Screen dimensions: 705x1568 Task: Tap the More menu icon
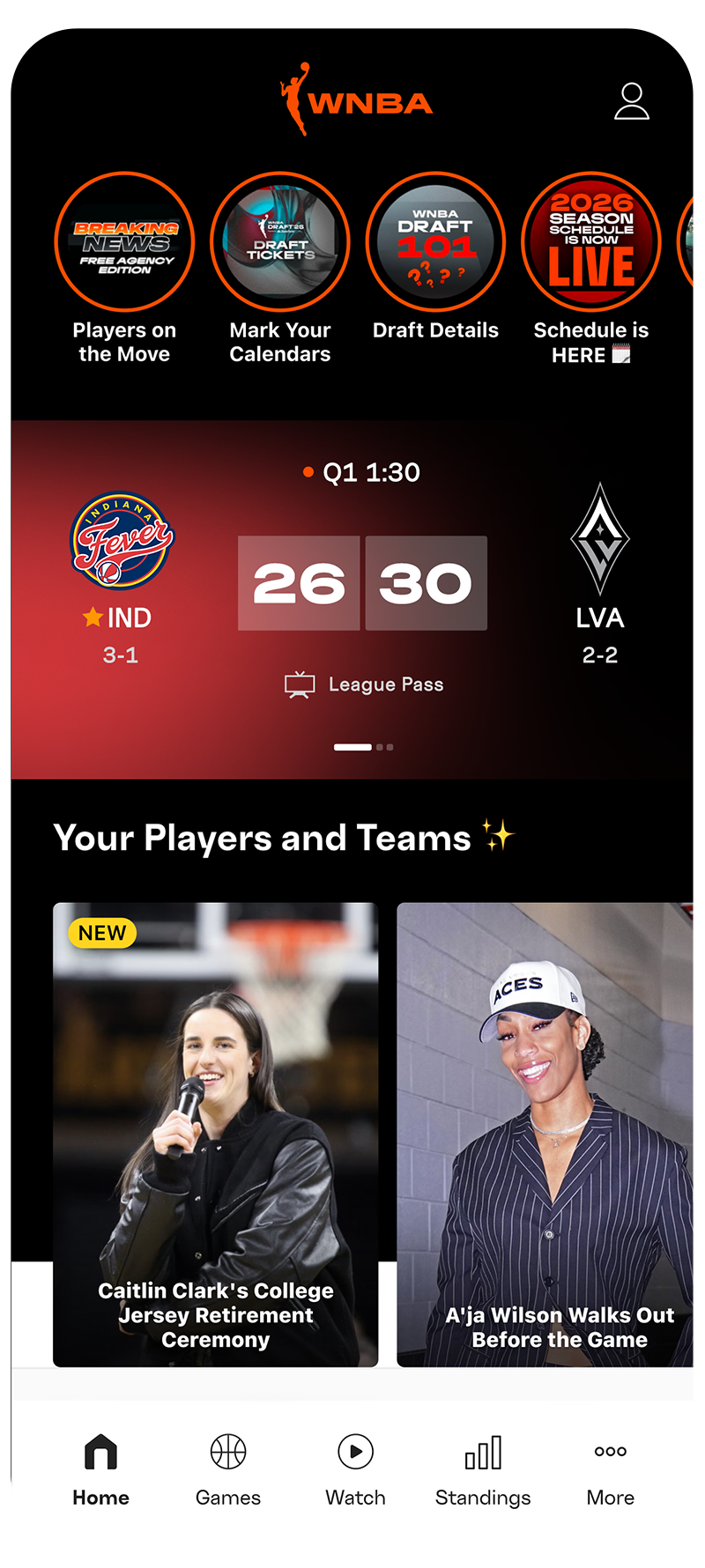pos(609,1462)
